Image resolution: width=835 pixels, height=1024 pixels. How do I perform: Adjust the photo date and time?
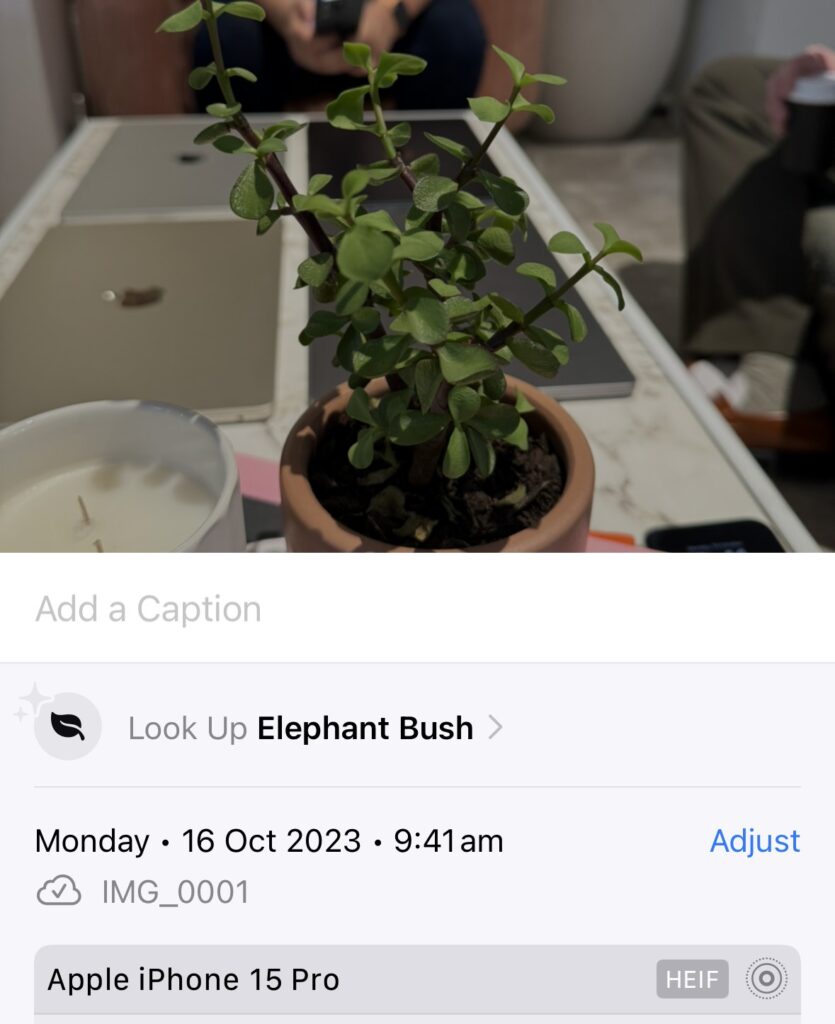point(754,841)
